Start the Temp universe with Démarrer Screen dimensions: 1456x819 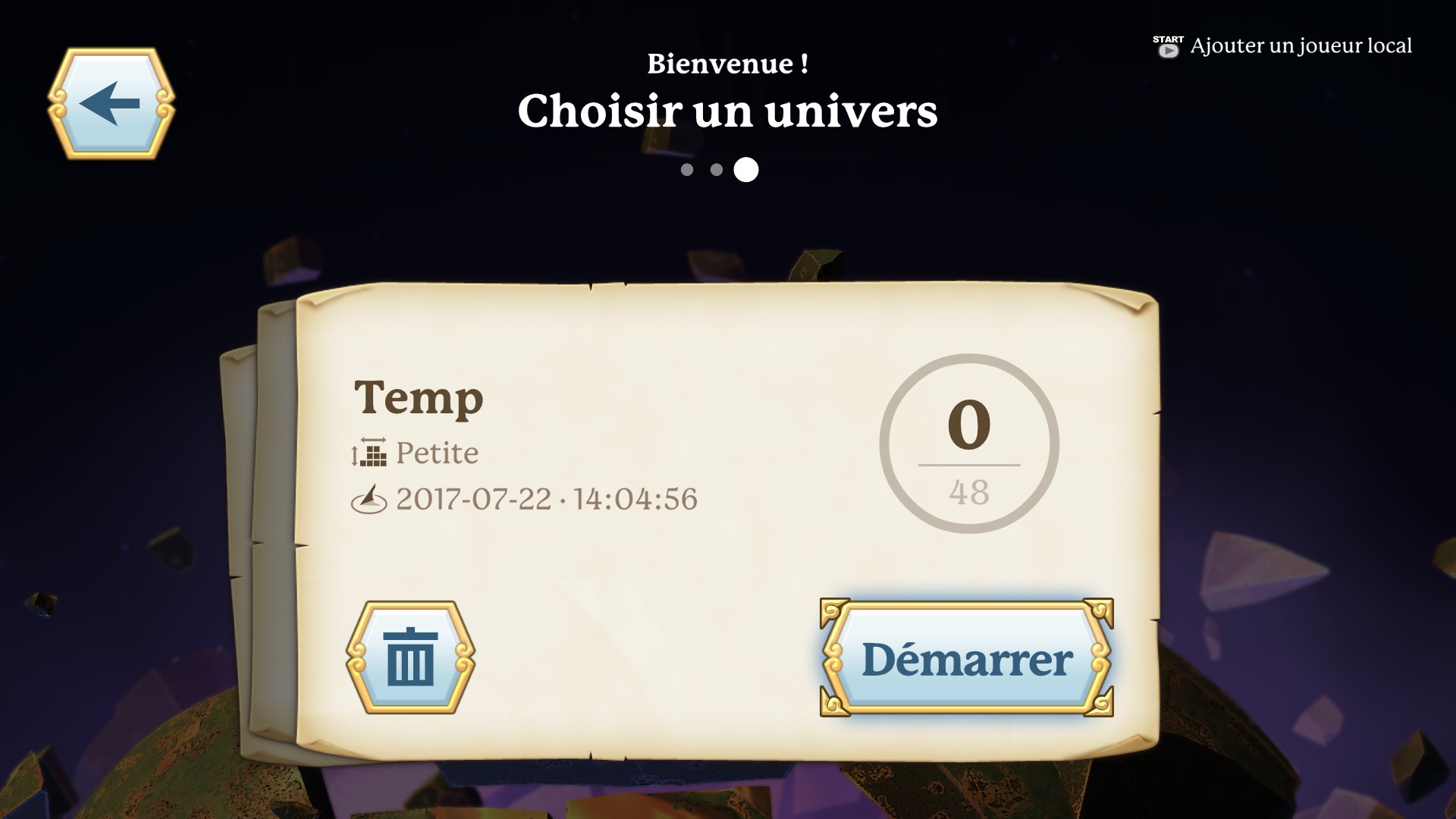click(x=967, y=658)
